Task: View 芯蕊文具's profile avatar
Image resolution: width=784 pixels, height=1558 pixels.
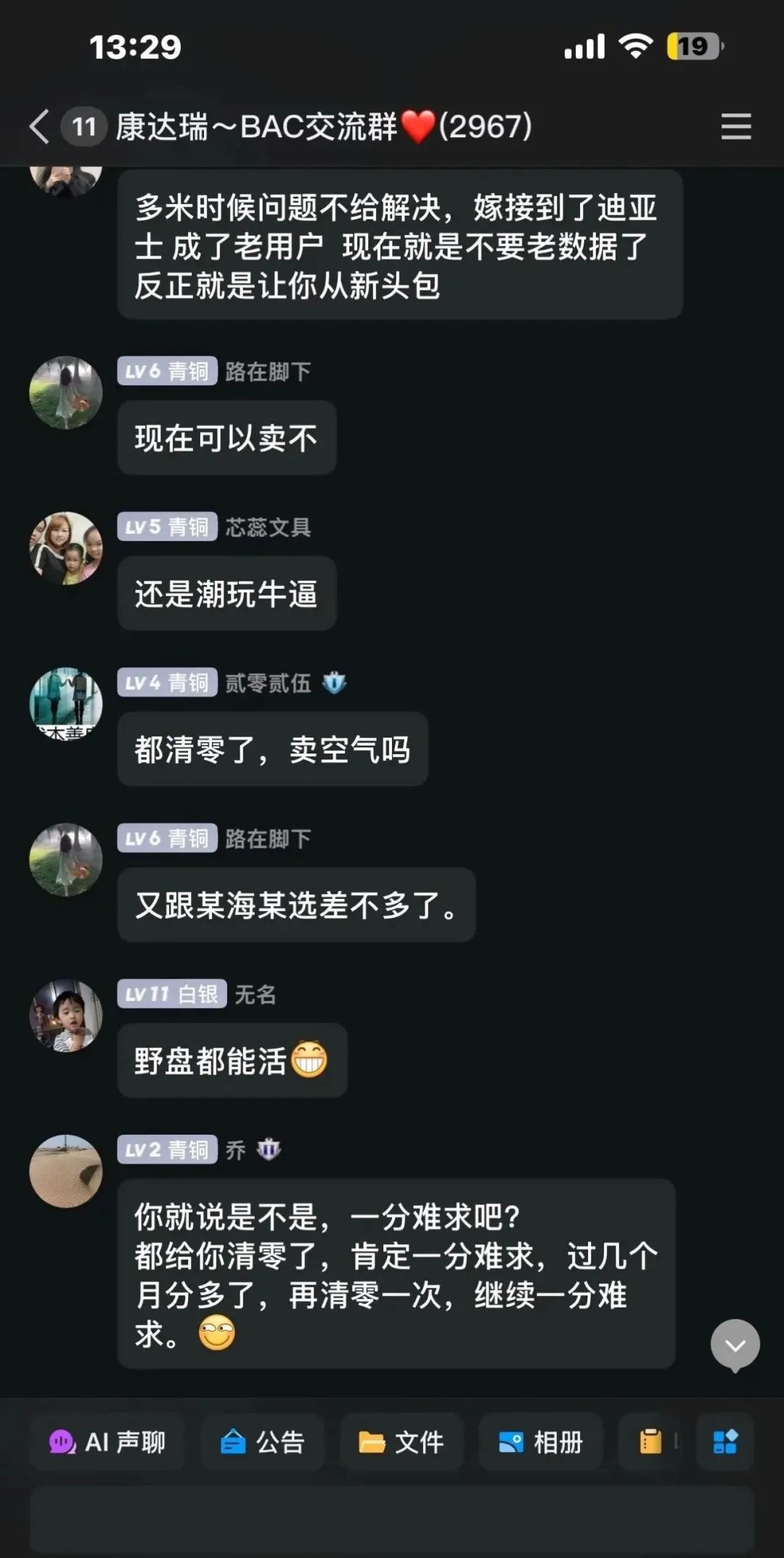Action: pyautogui.click(x=66, y=548)
